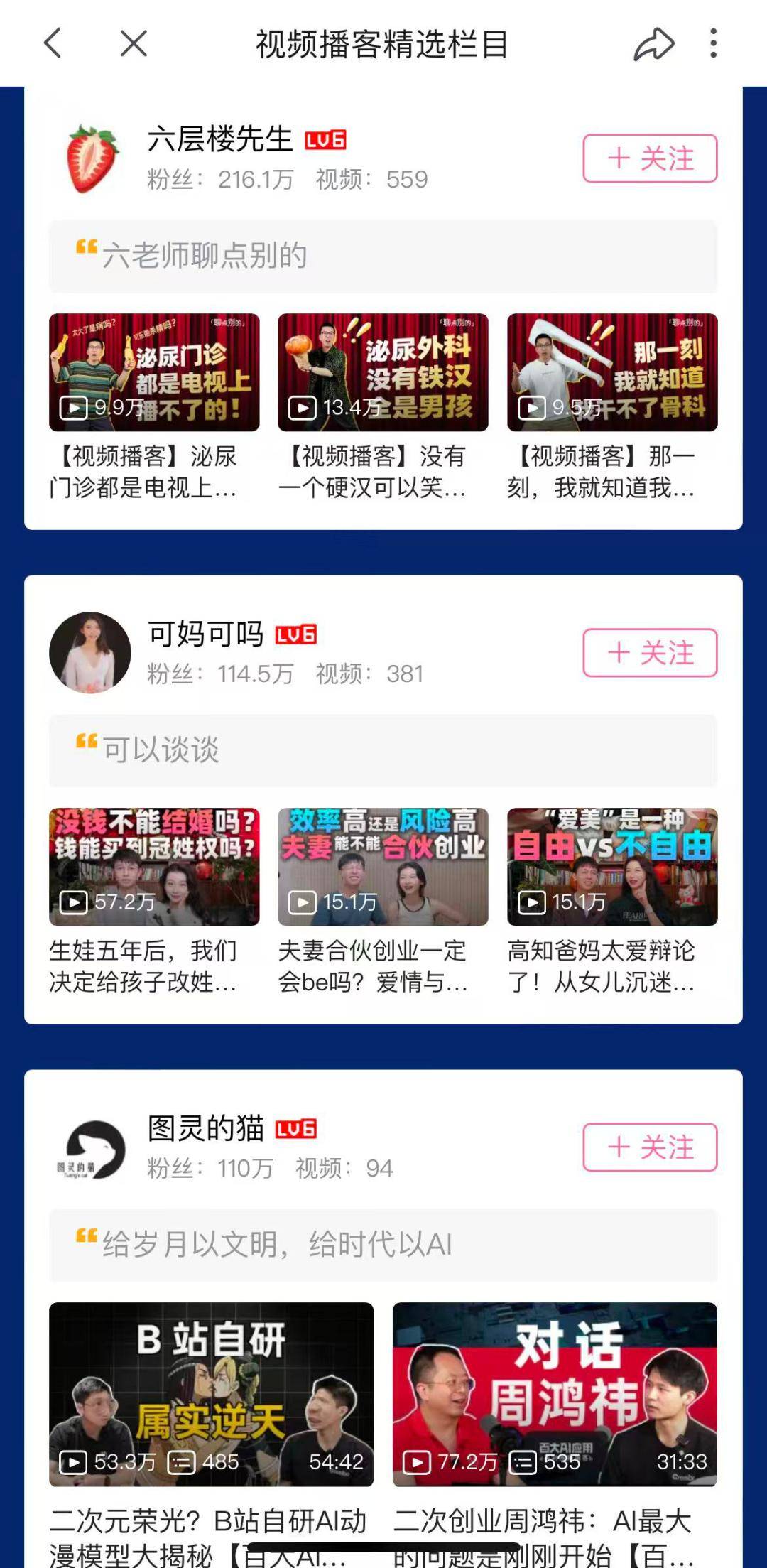Play the video 那一刻，我就知道我

612,372
